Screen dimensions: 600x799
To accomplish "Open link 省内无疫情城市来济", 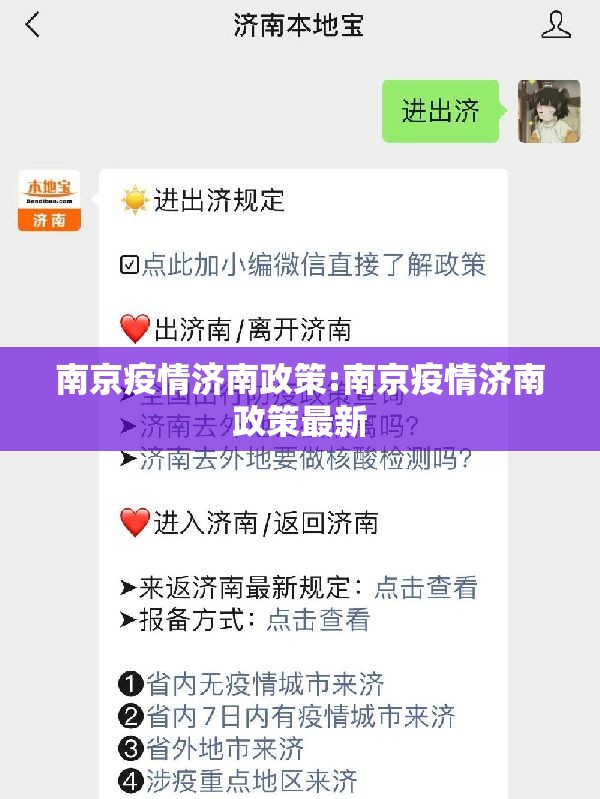I will 265,684.
